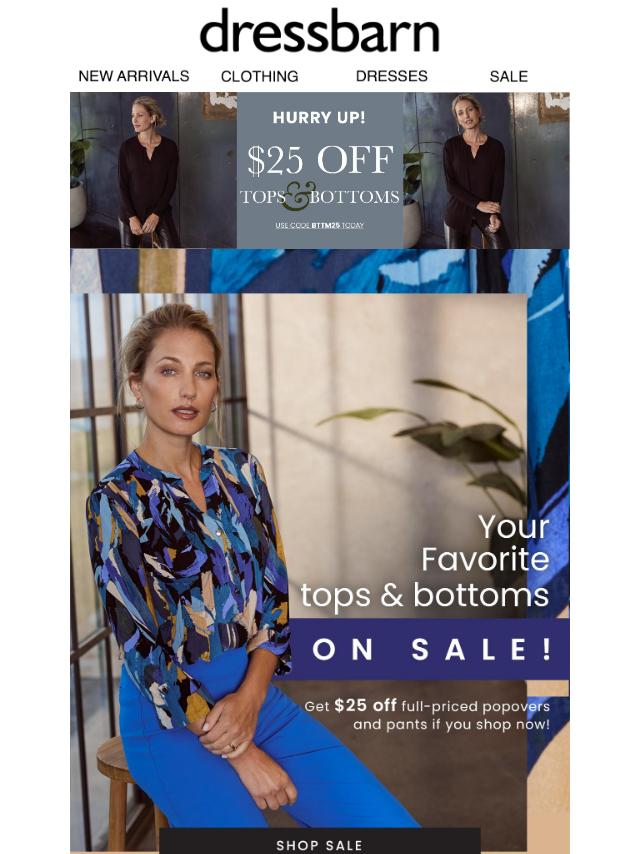Open the Sale link in the header
The width and height of the screenshot is (640, 854).
(508, 76)
